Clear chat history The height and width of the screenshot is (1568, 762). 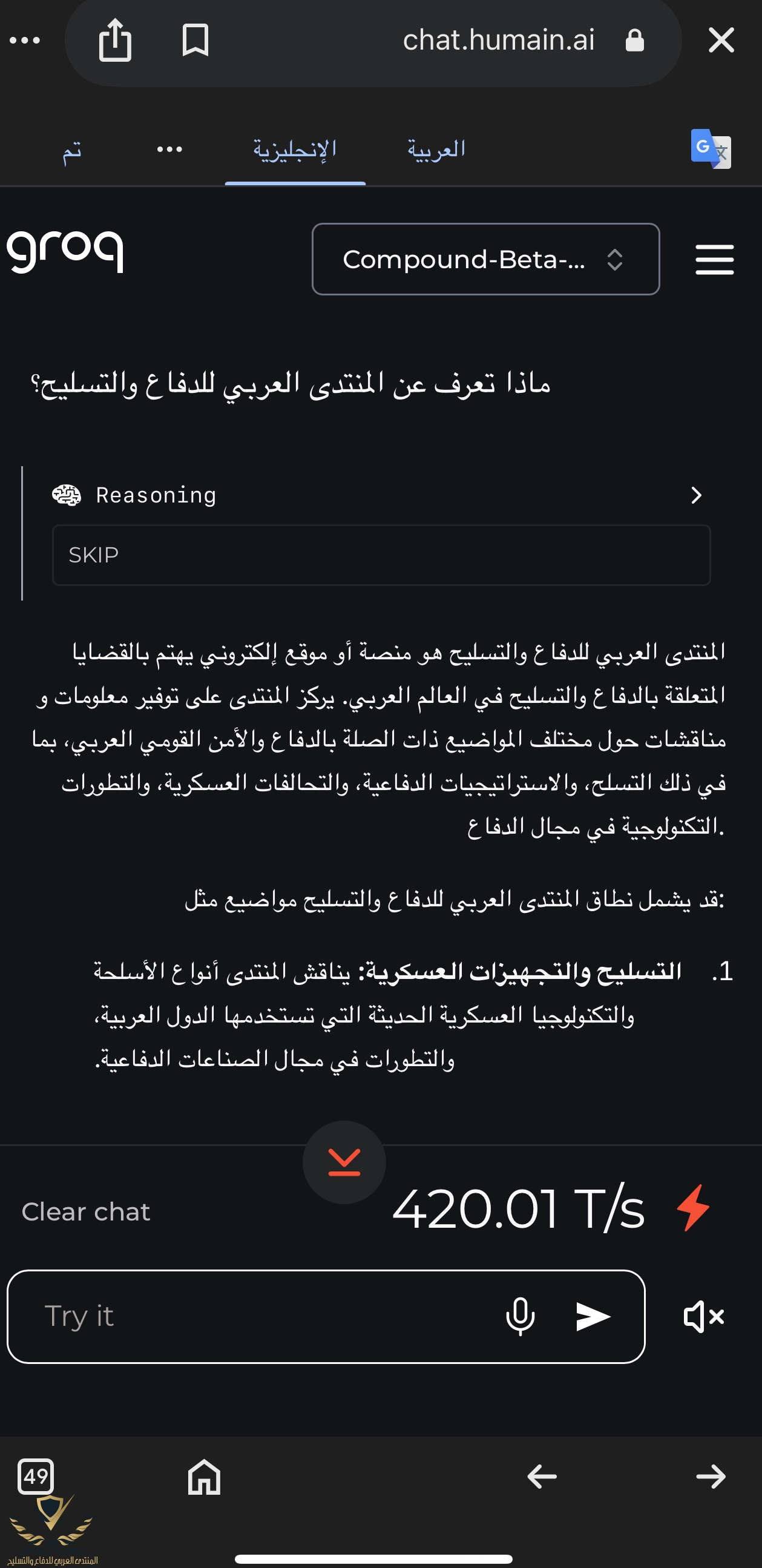pyautogui.click(x=86, y=1211)
